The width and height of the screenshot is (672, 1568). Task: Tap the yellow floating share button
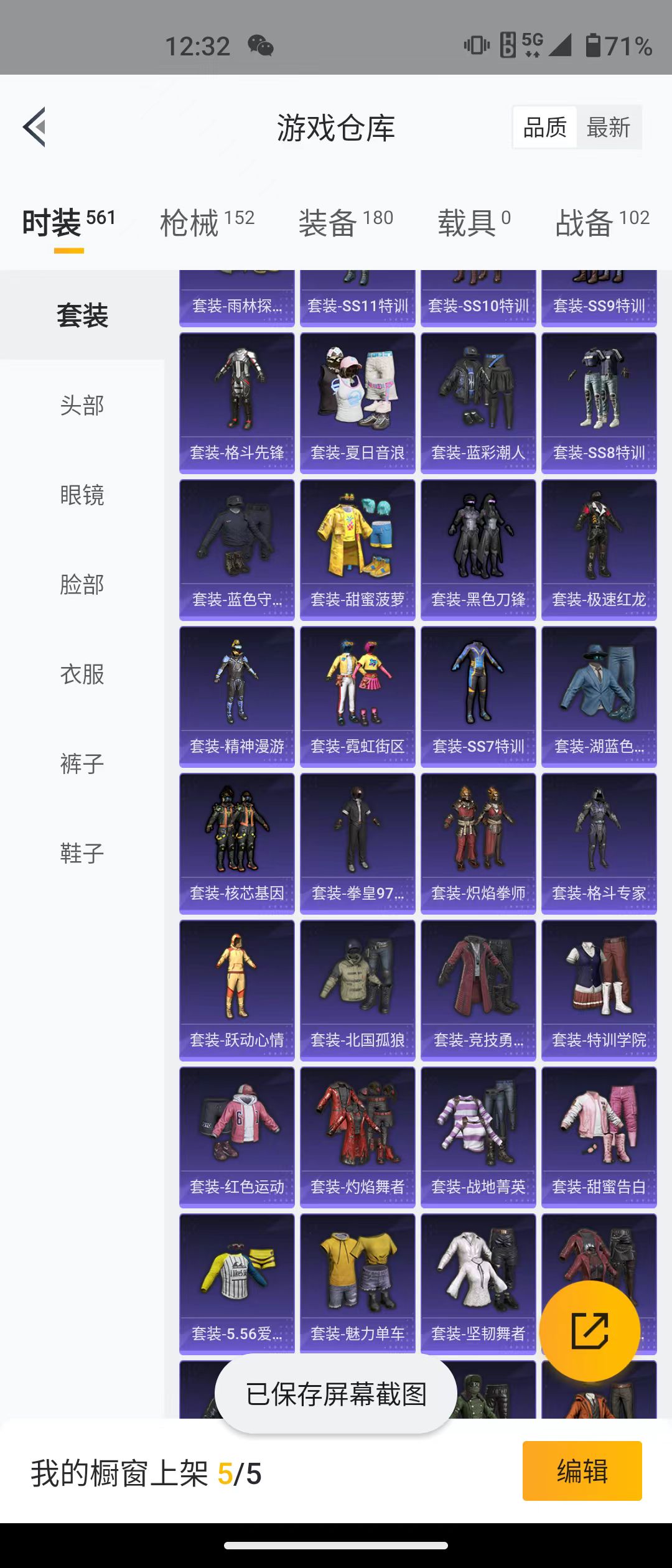coord(589,1331)
